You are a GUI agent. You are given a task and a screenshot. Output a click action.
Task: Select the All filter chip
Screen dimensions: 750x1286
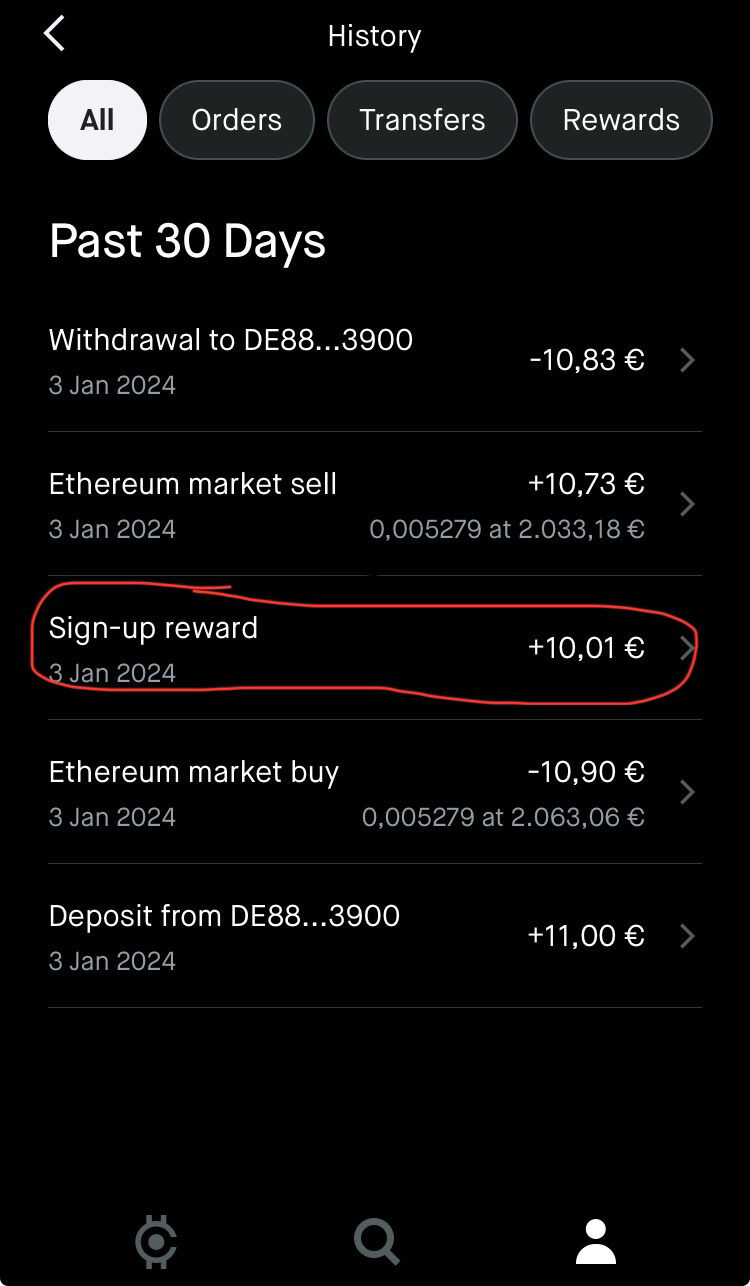(x=97, y=120)
